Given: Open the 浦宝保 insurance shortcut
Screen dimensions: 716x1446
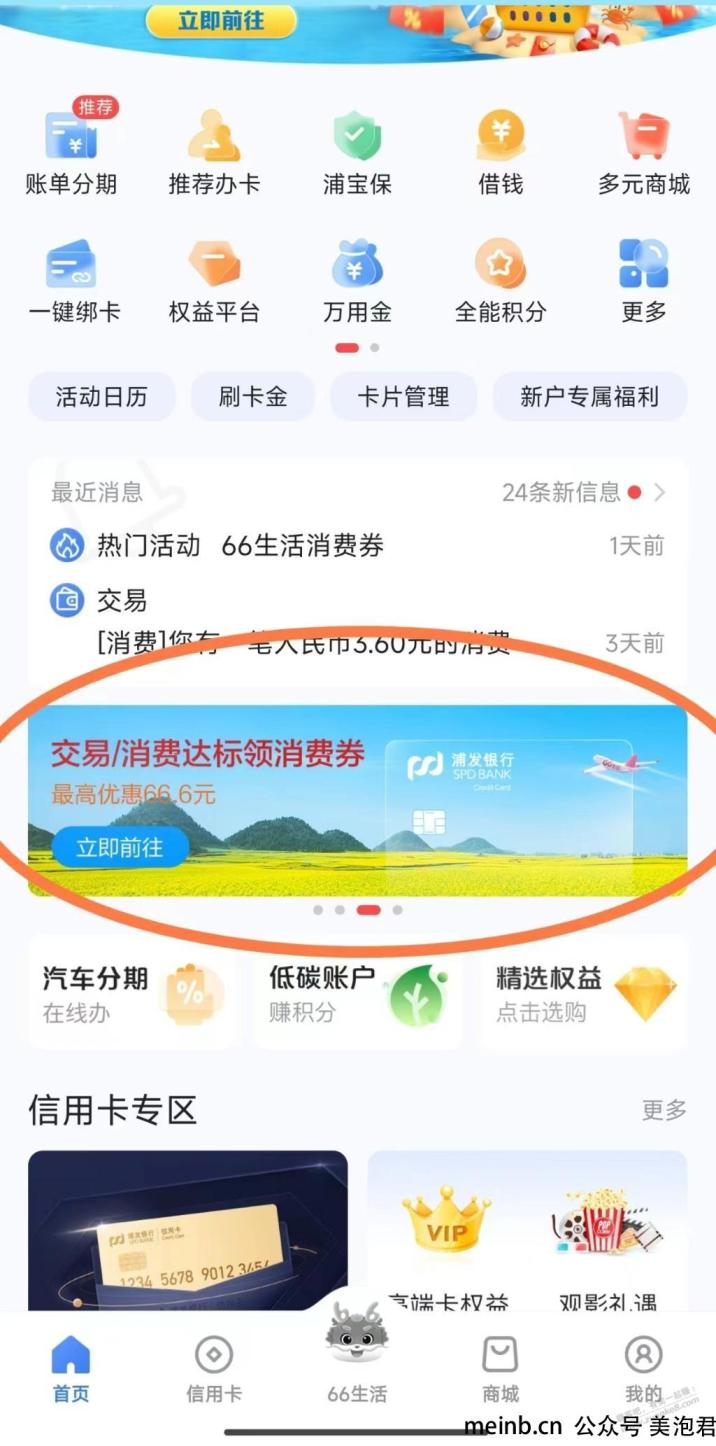Looking at the screenshot, I should tap(357, 150).
